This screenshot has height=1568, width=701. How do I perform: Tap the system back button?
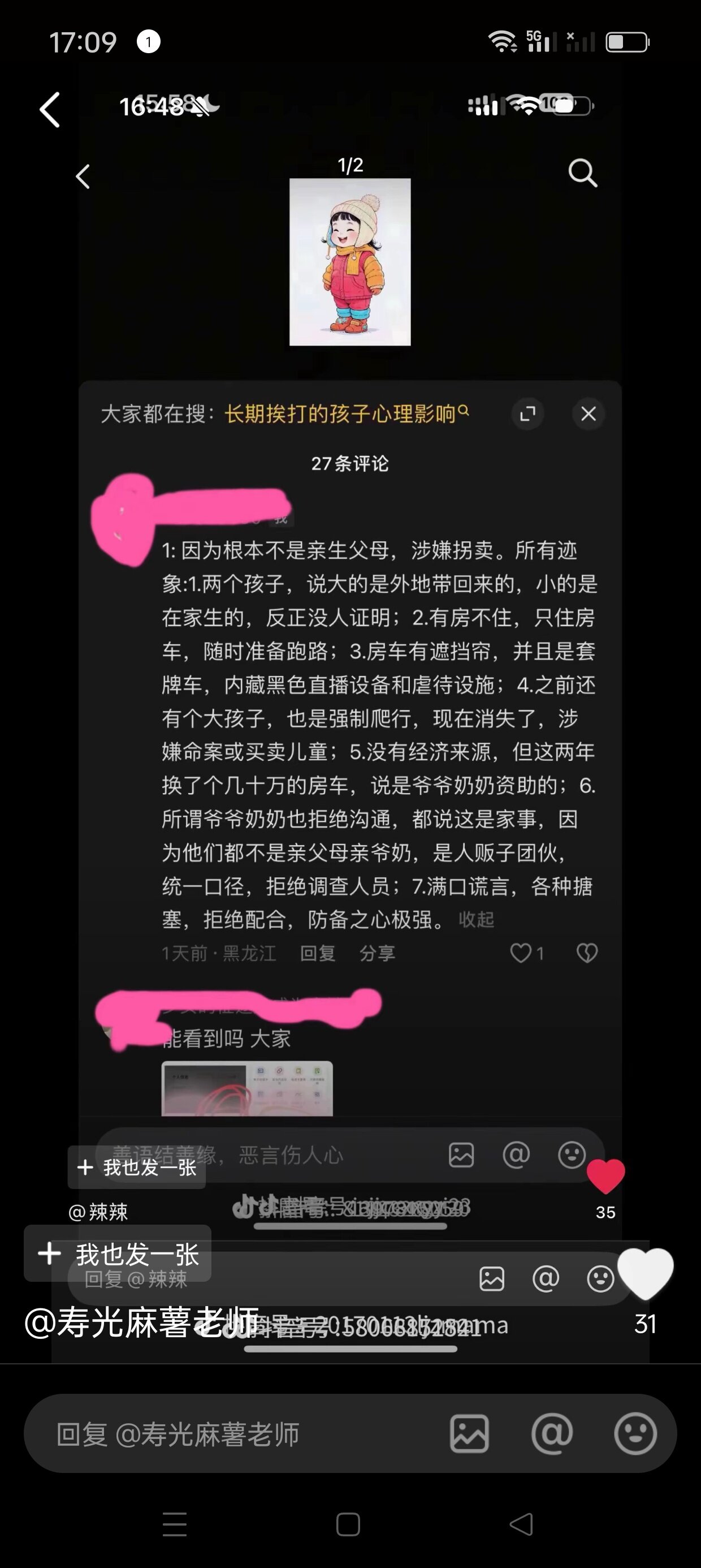click(x=521, y=1524)
